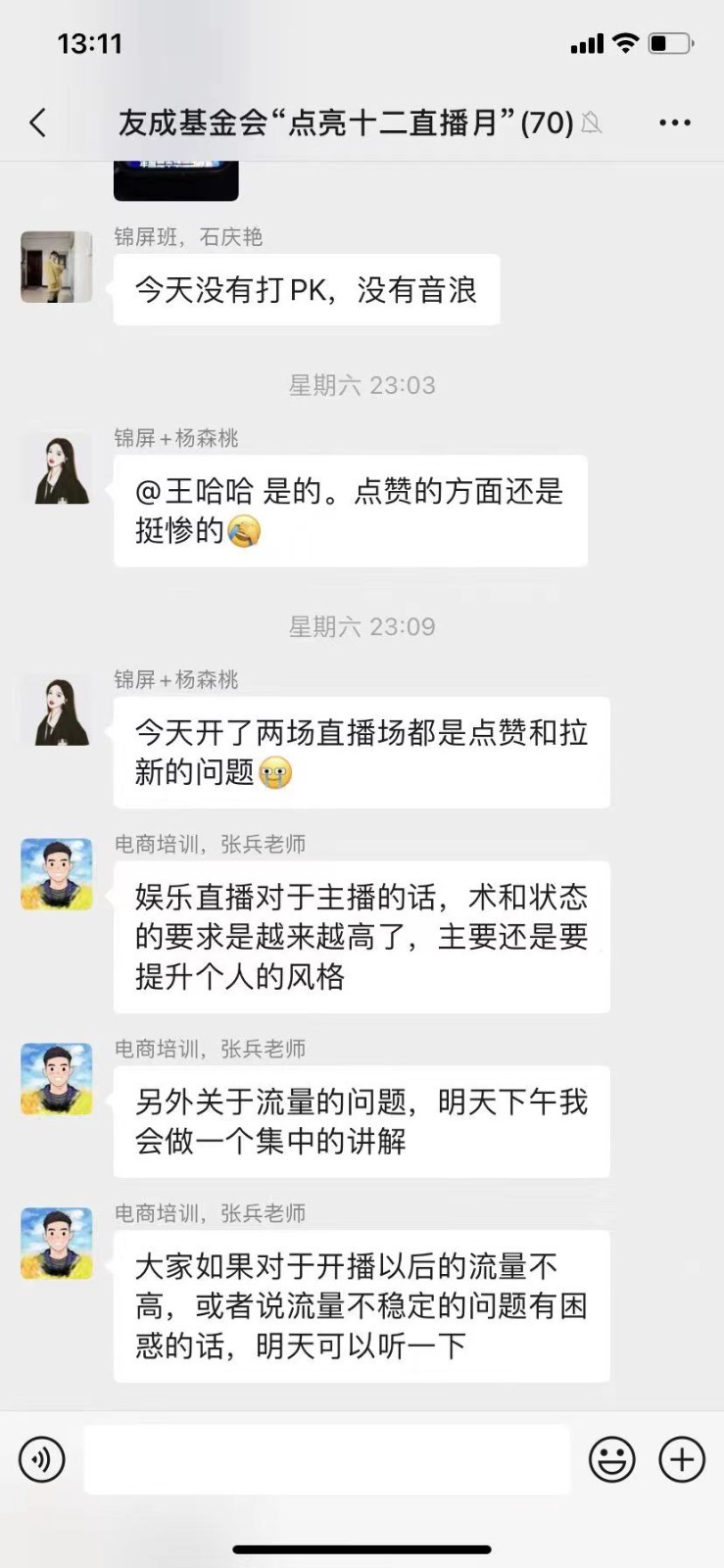Go back from the group chat
The width and height of the screenshot is (724, 1568).
coord(38,122)
